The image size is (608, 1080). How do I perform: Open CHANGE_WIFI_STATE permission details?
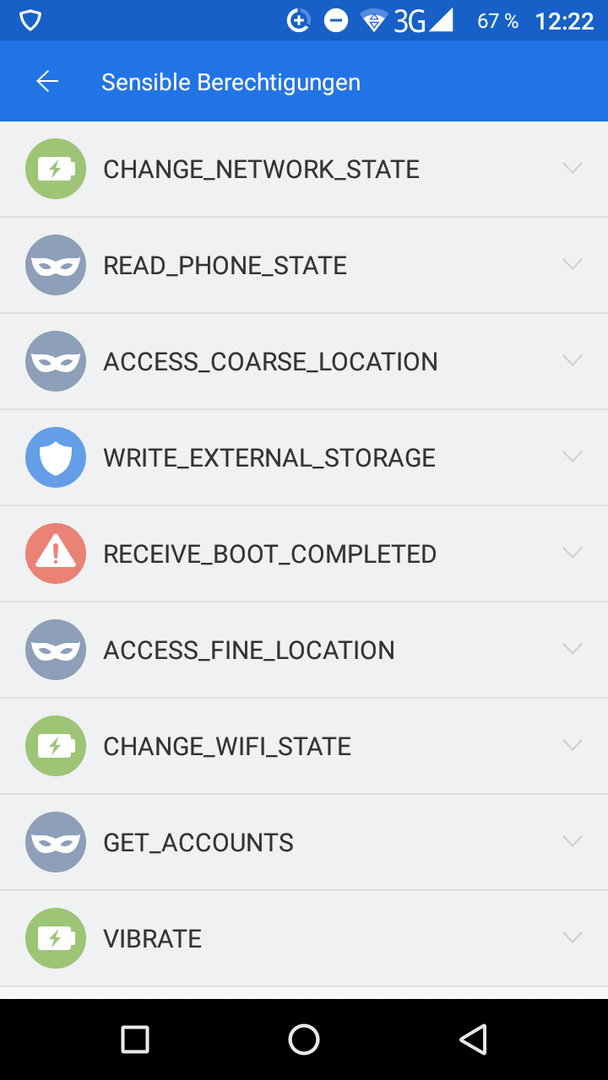[x=304, y=746]
